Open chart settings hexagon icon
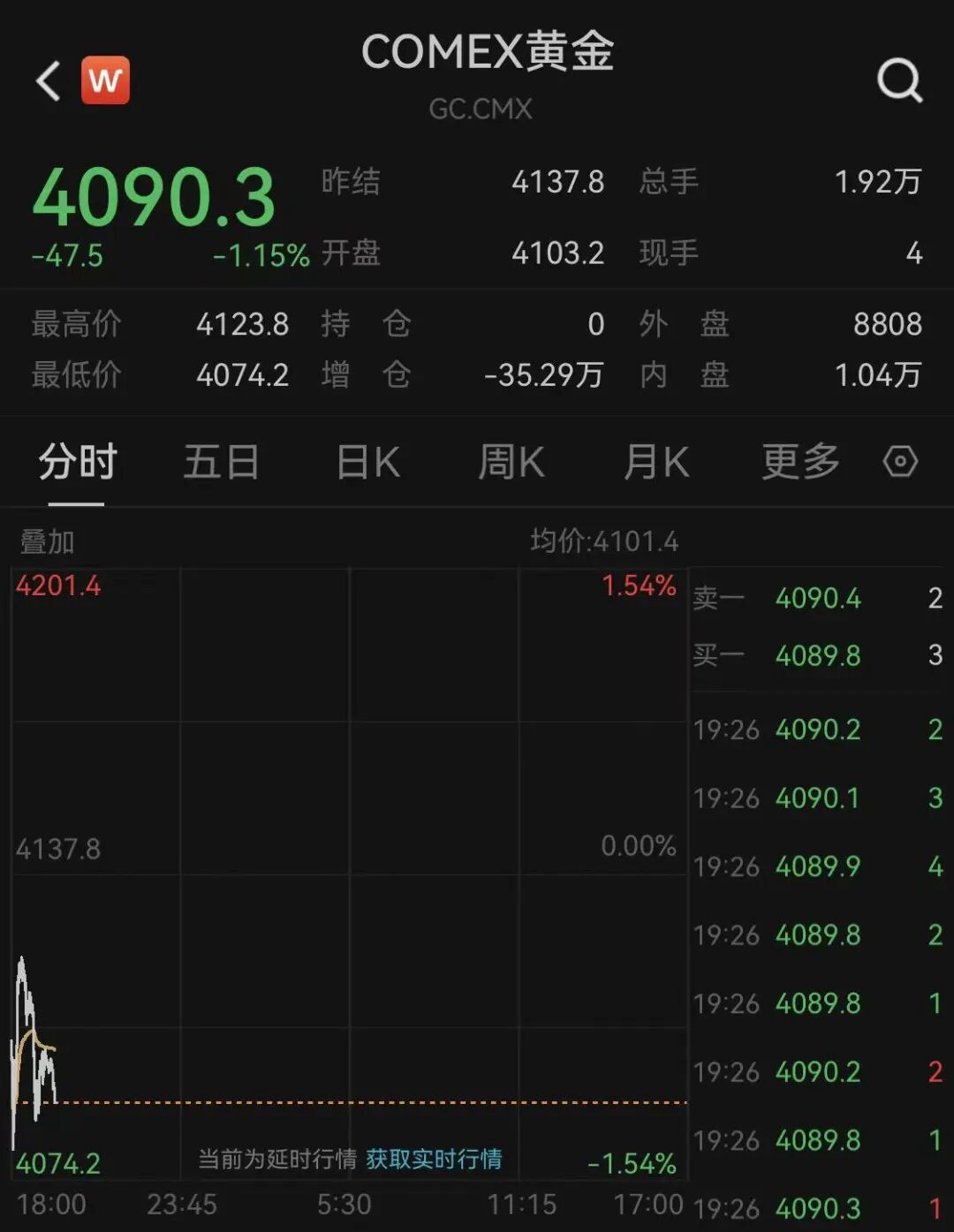Image resolution: width=954 pixels, height=1232 pixels. click(900, 461)
